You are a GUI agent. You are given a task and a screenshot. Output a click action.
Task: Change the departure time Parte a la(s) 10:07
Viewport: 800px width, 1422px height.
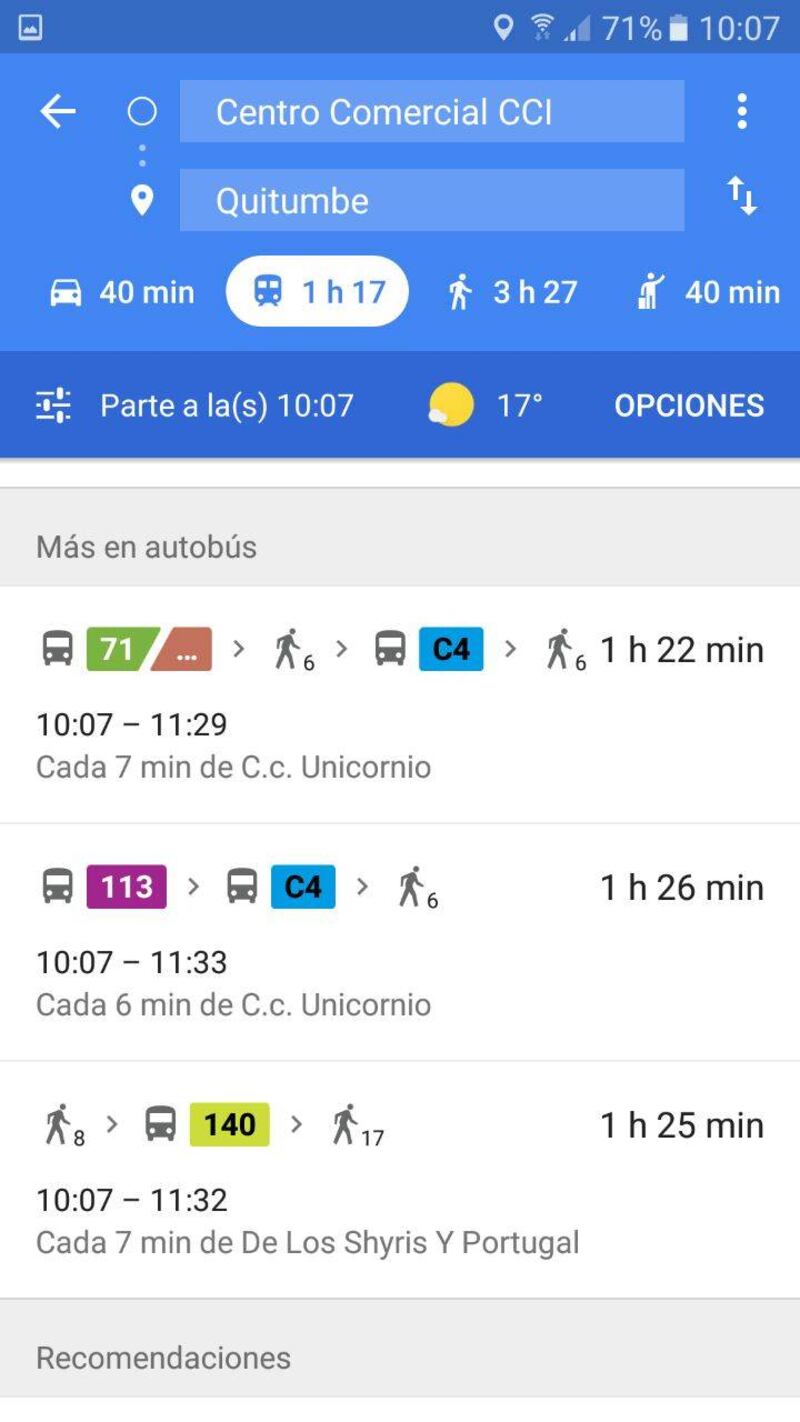coord(195,405)
